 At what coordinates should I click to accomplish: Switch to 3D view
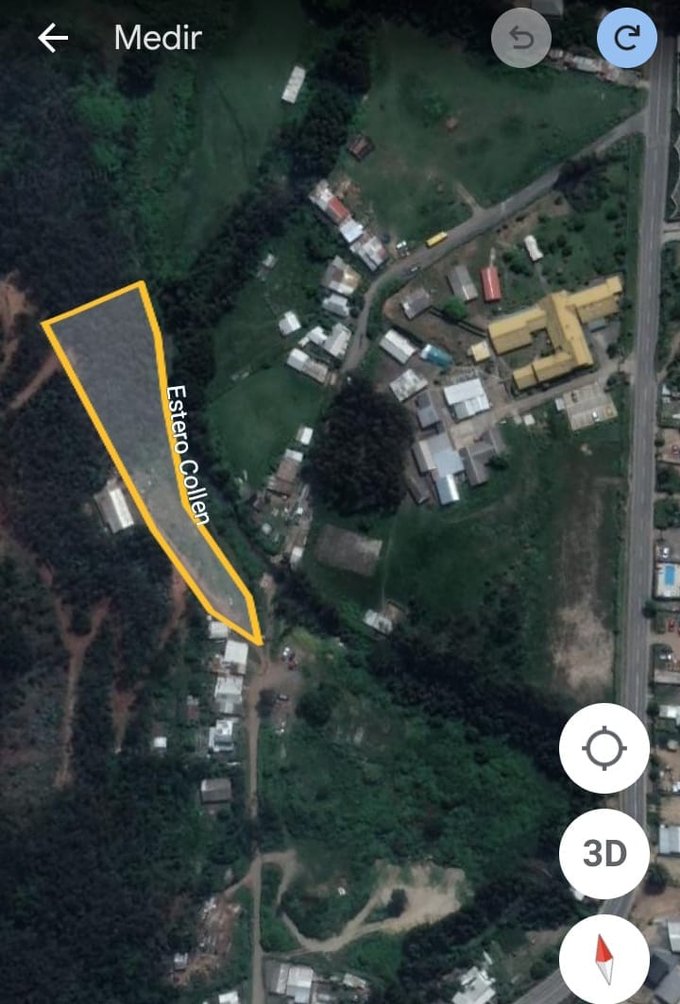604,854
